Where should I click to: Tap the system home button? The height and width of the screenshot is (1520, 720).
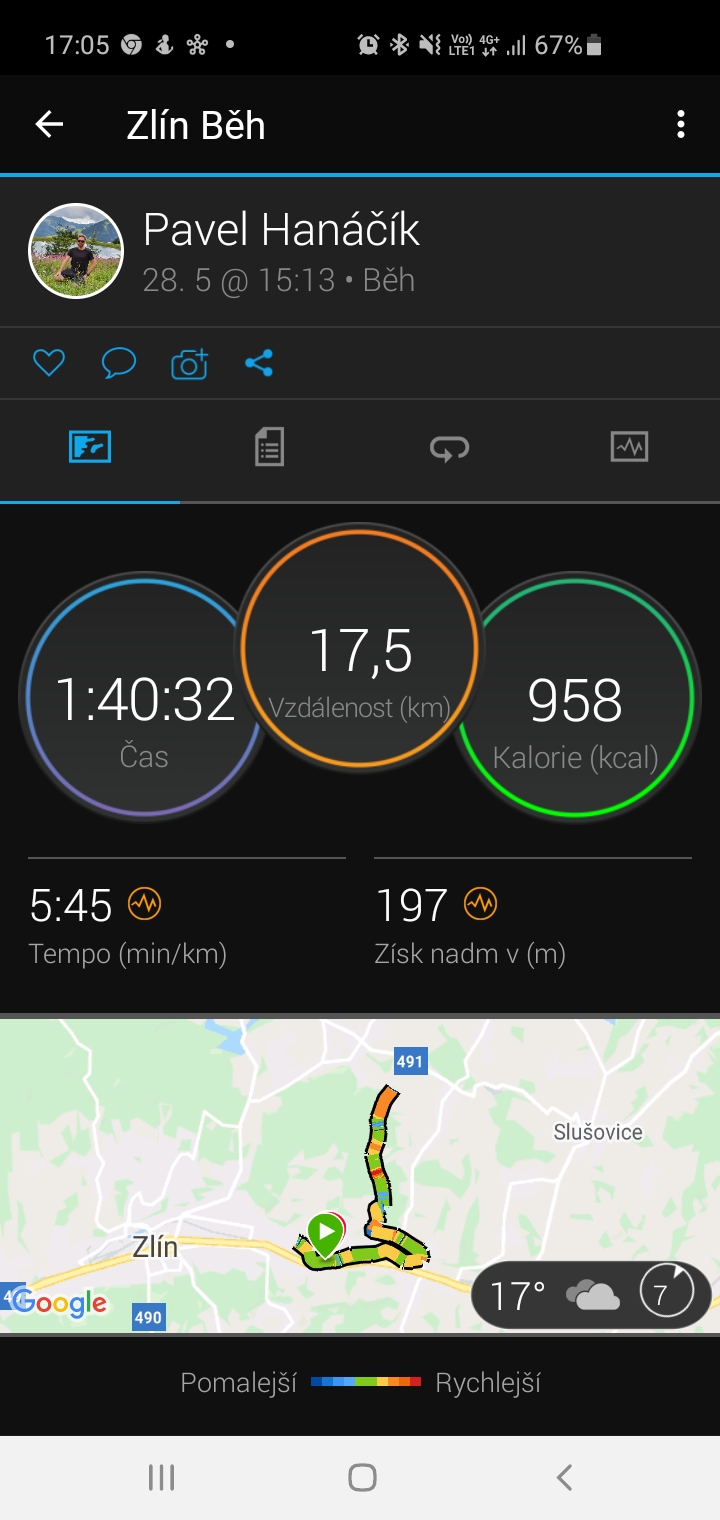pyautogui.click(x=362, y=1477)
